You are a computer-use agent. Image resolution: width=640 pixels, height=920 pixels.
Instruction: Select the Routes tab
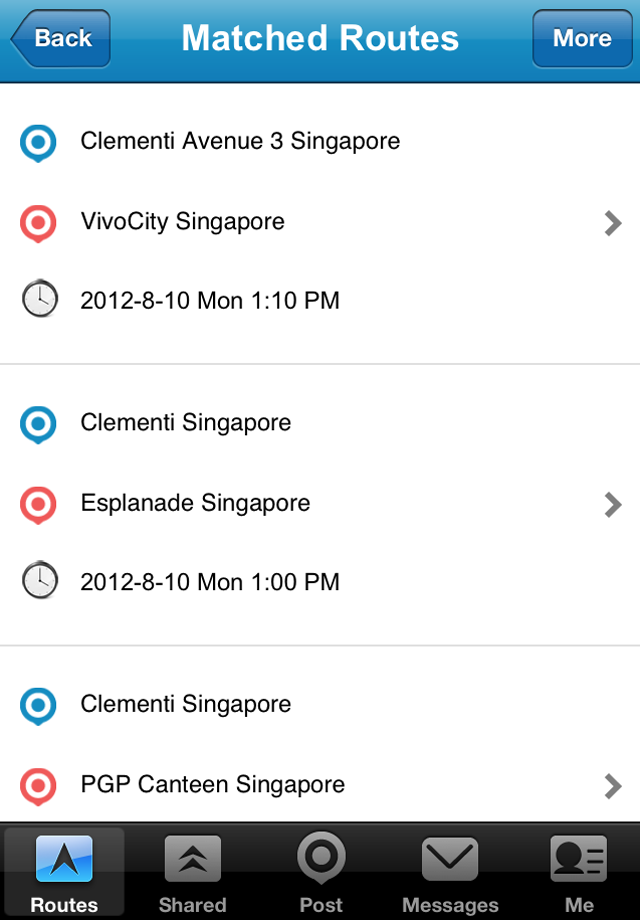pyautogui.click(x=64, y=872)
